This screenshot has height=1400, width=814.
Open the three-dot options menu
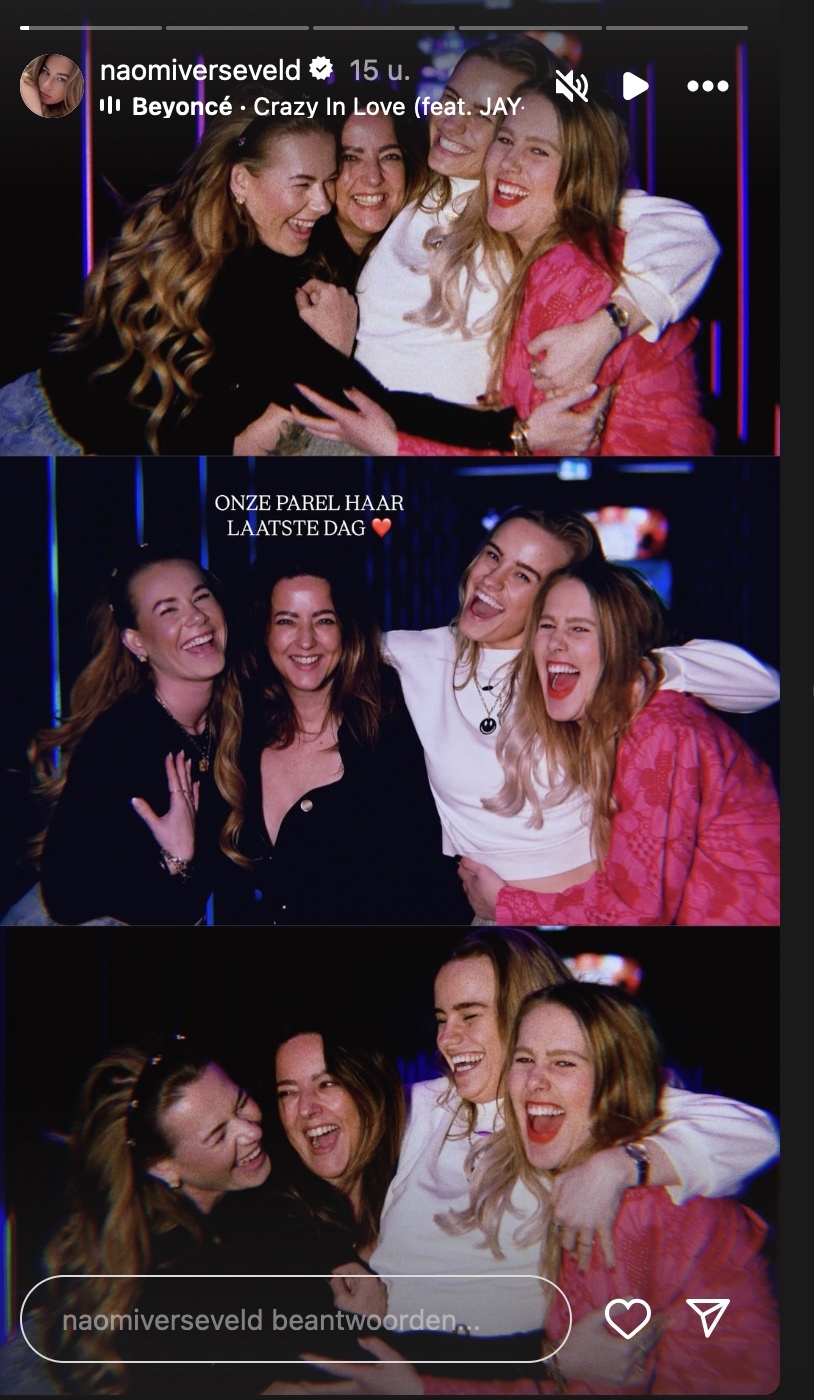707,87
